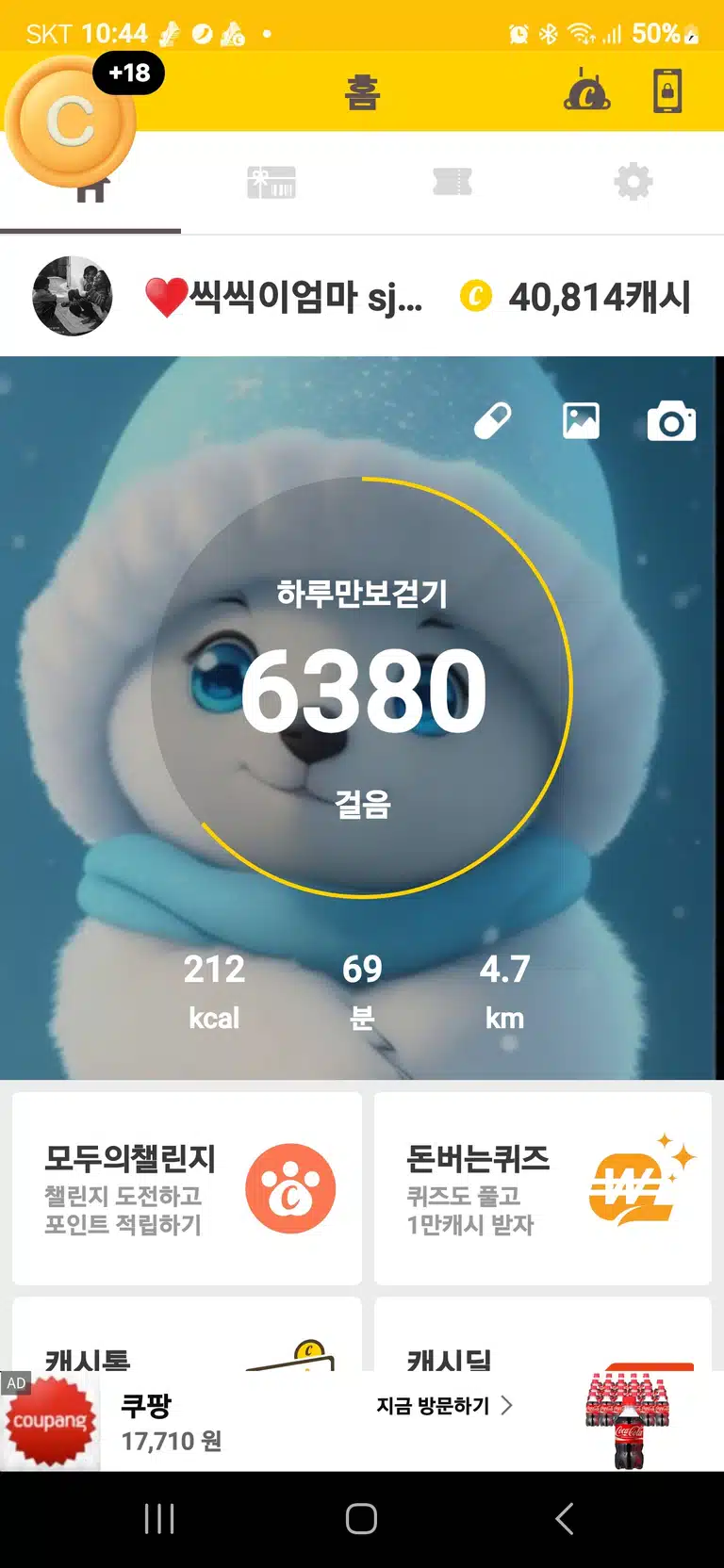Open the camera icon

click(671, 421)
